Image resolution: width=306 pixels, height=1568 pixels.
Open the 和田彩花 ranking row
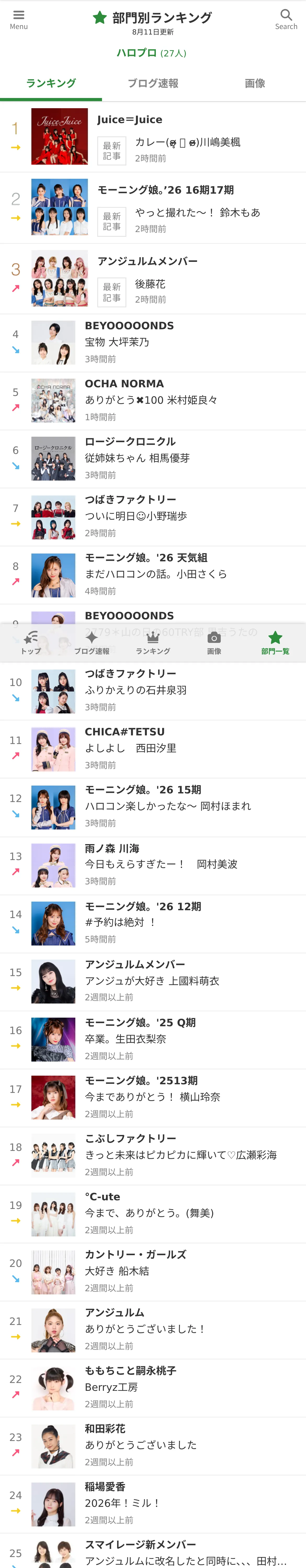[x=153, y=1445]
